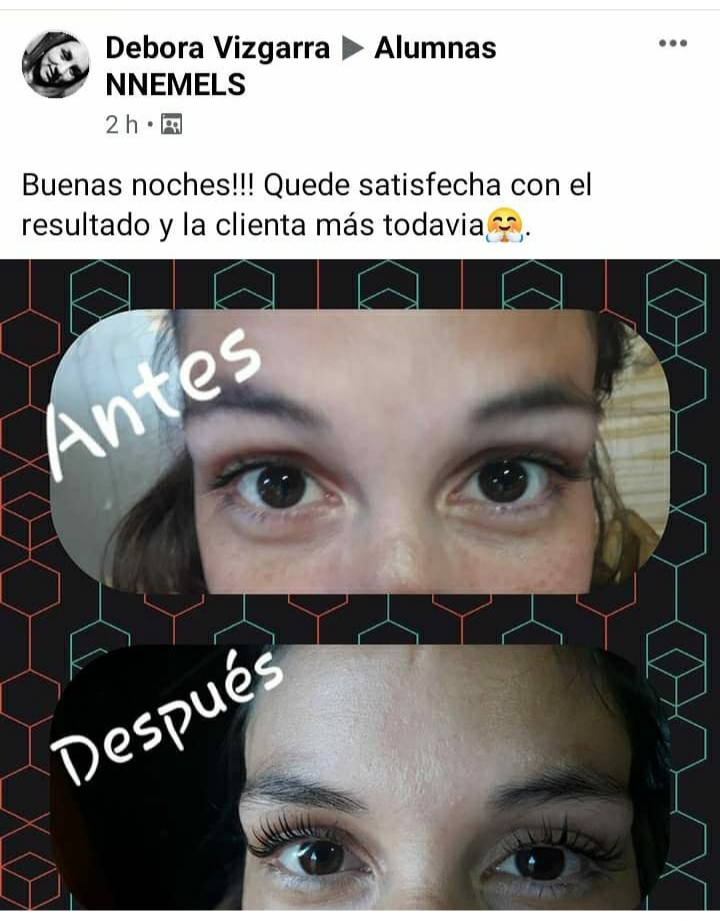Open Debora Vizgarra's profile picture
The height and width of the screenshot is (921, 720).
click(x=56, y=65)
